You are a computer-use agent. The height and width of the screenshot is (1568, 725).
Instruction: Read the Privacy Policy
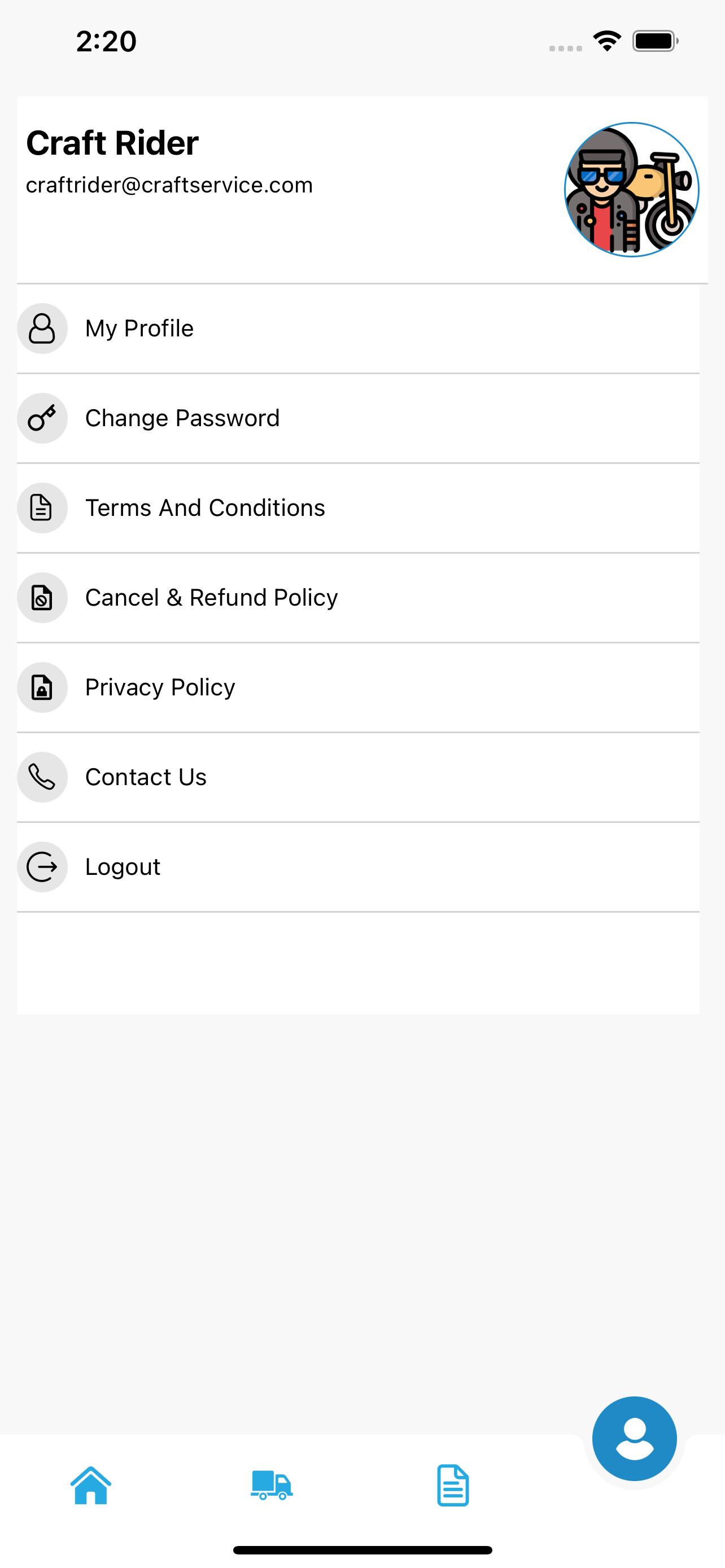(358, 687)
